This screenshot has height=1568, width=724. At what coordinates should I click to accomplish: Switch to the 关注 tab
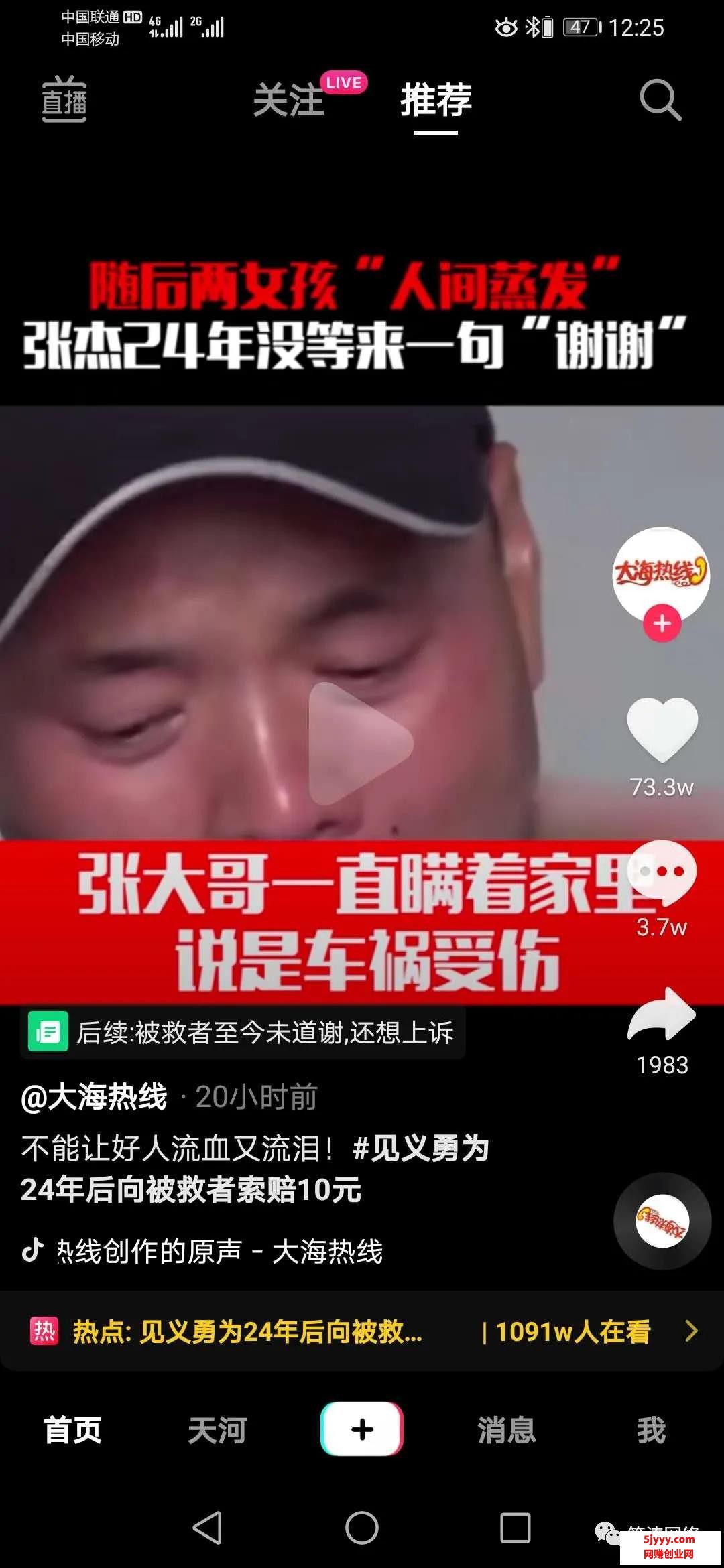(x=289, y=100)
